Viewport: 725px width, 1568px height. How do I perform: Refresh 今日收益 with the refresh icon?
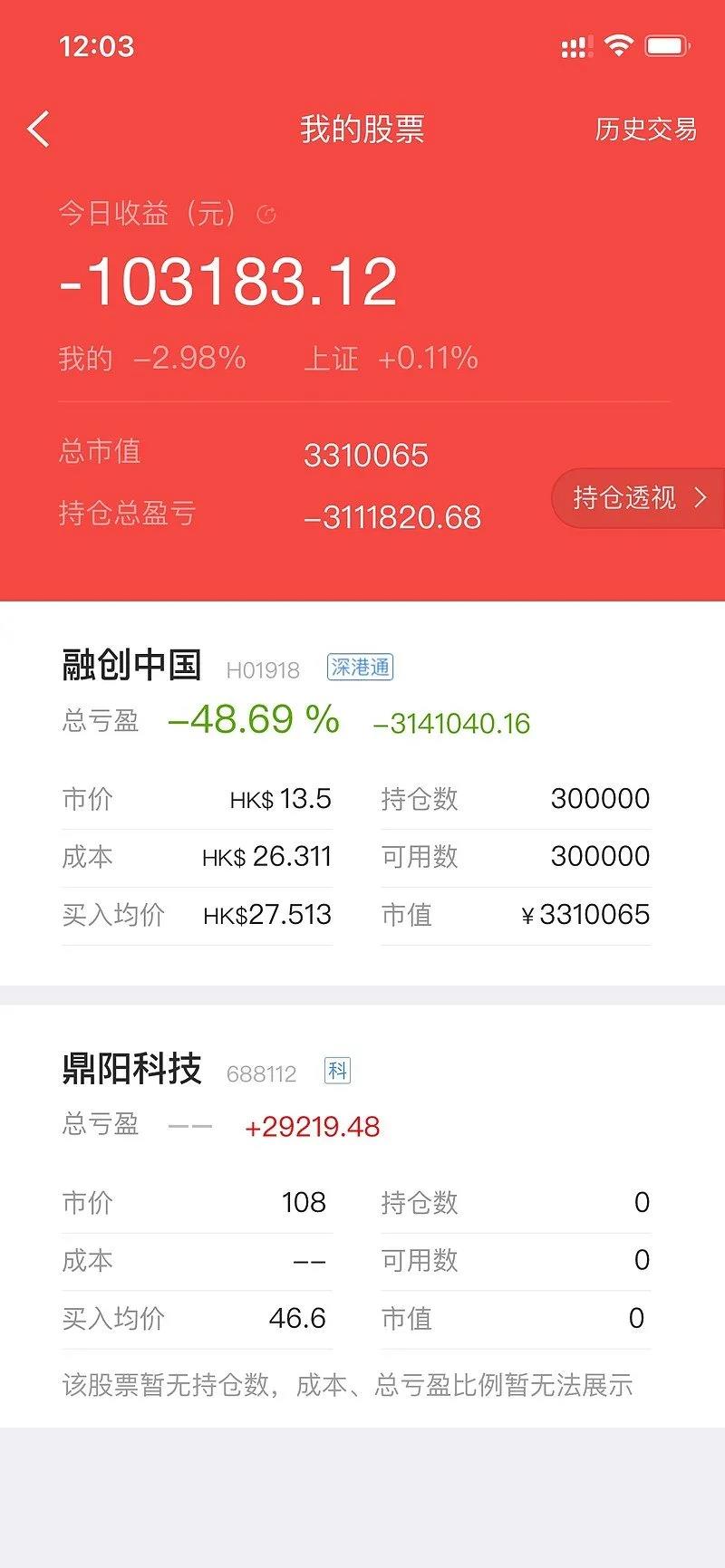coord(266,215)
